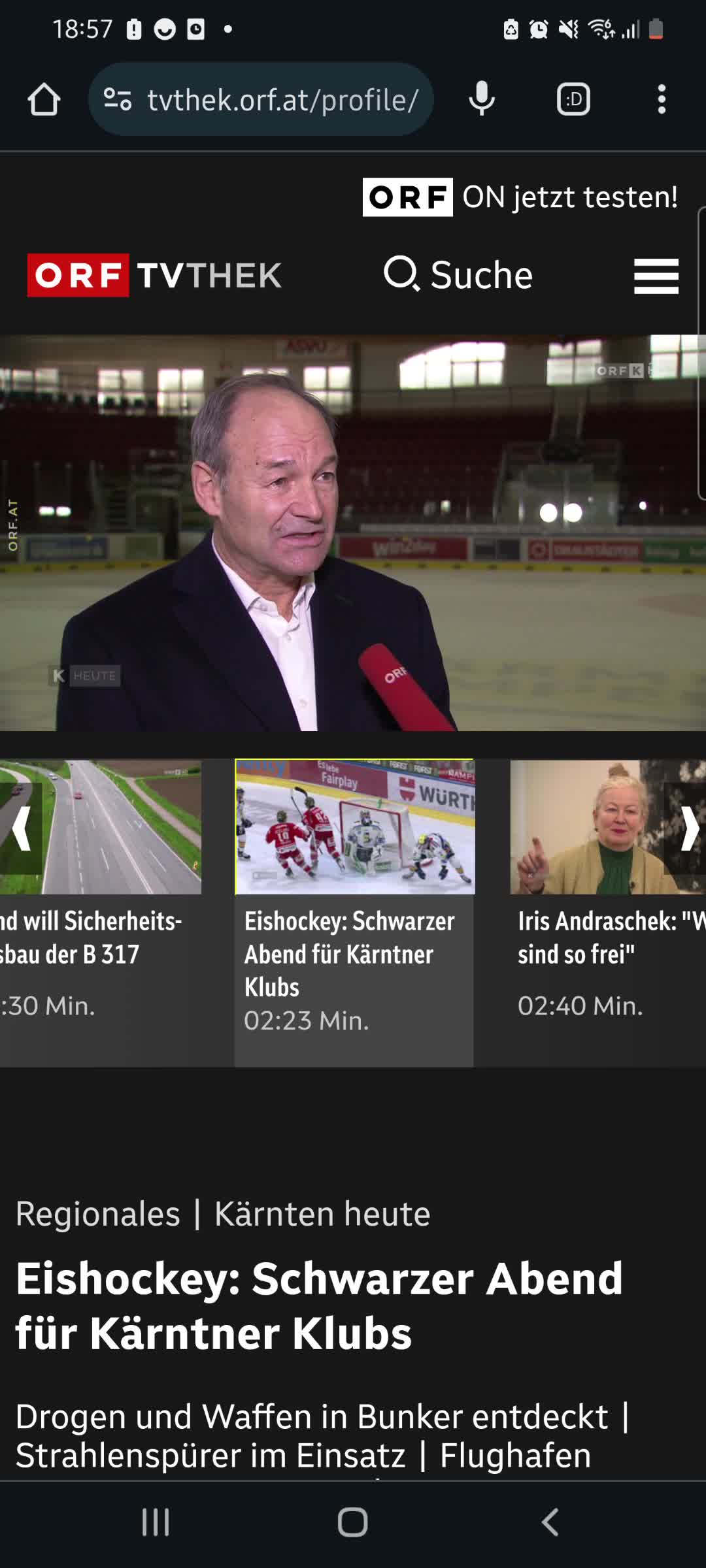Viewport: 706px width, 1568px height.
Task: Show previous clips with left arrow
Action: point(22,828)
